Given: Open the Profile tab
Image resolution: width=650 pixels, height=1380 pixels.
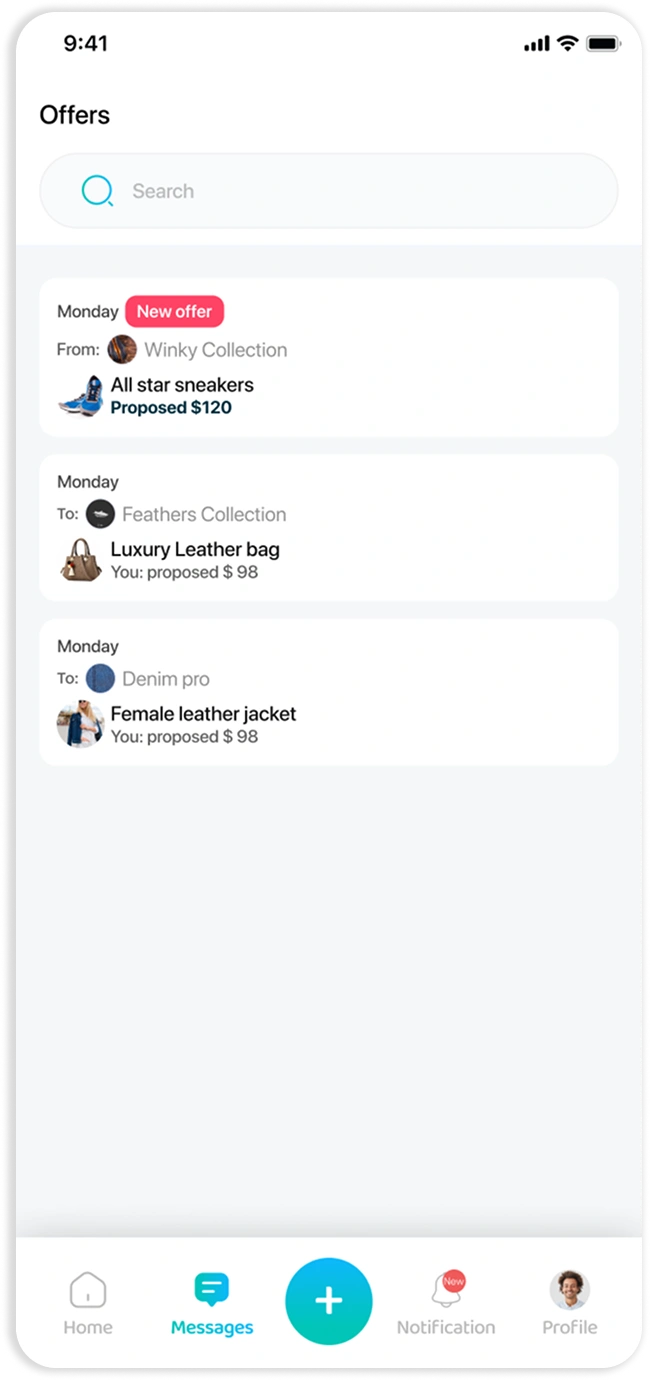Looking at the screenshot, I should coord(569,1303).
